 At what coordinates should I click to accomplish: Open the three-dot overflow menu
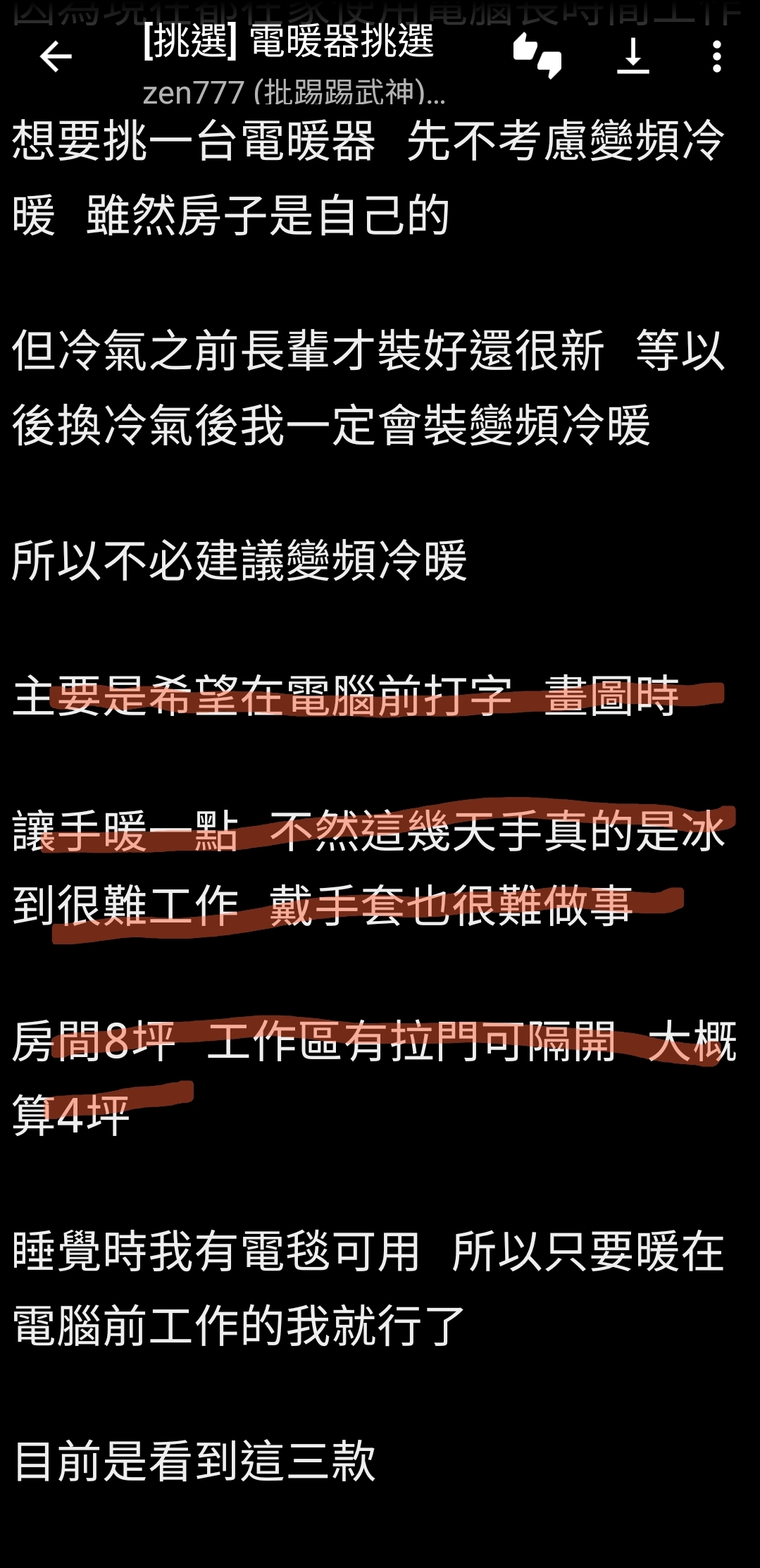coord(716,56)
